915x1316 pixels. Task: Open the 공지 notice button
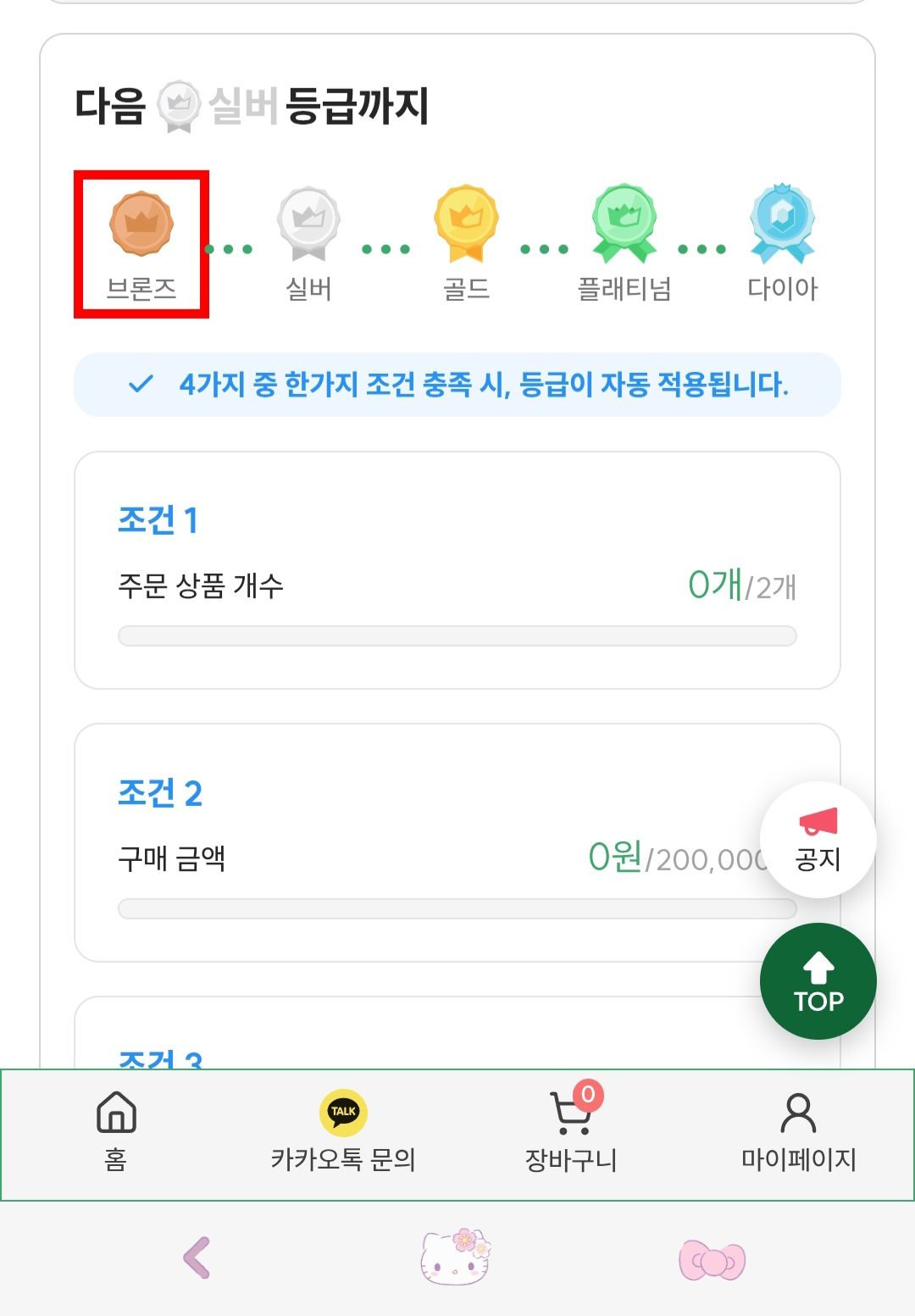(818, 839)
